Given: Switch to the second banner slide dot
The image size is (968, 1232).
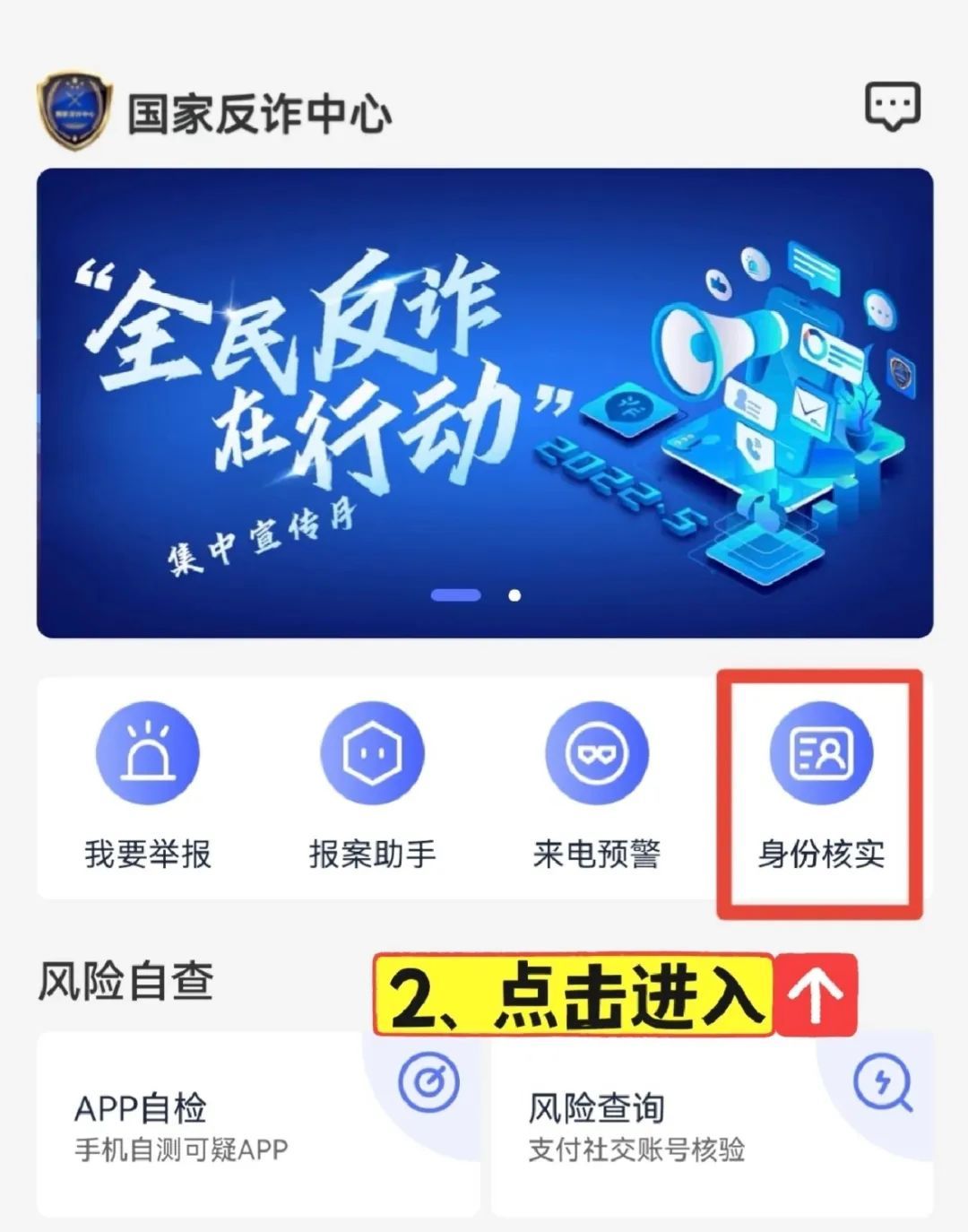Looking at the screenshot, I should click(x=514, y=593).
